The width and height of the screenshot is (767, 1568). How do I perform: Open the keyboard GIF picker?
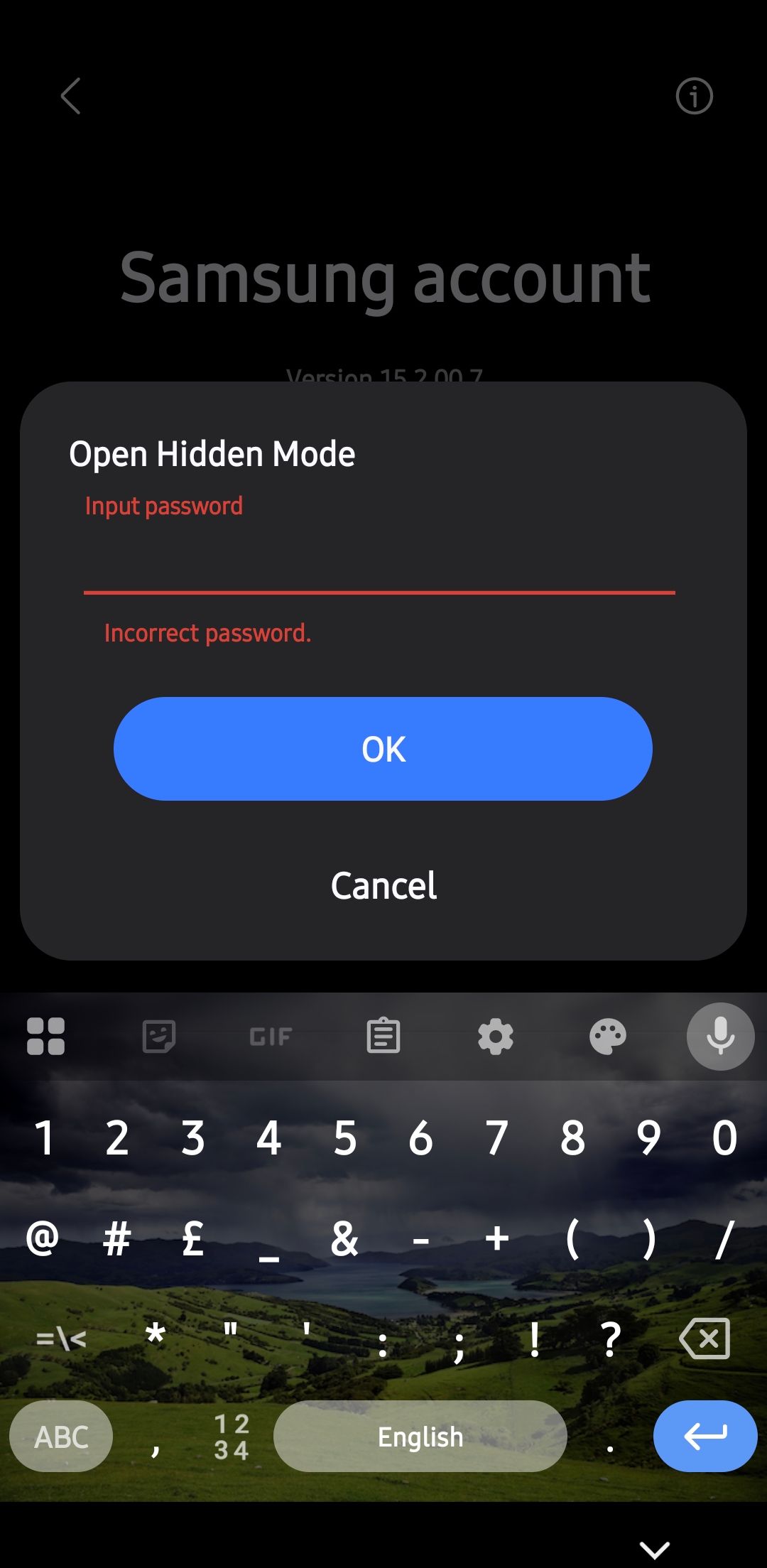(x=270, y=1036)
